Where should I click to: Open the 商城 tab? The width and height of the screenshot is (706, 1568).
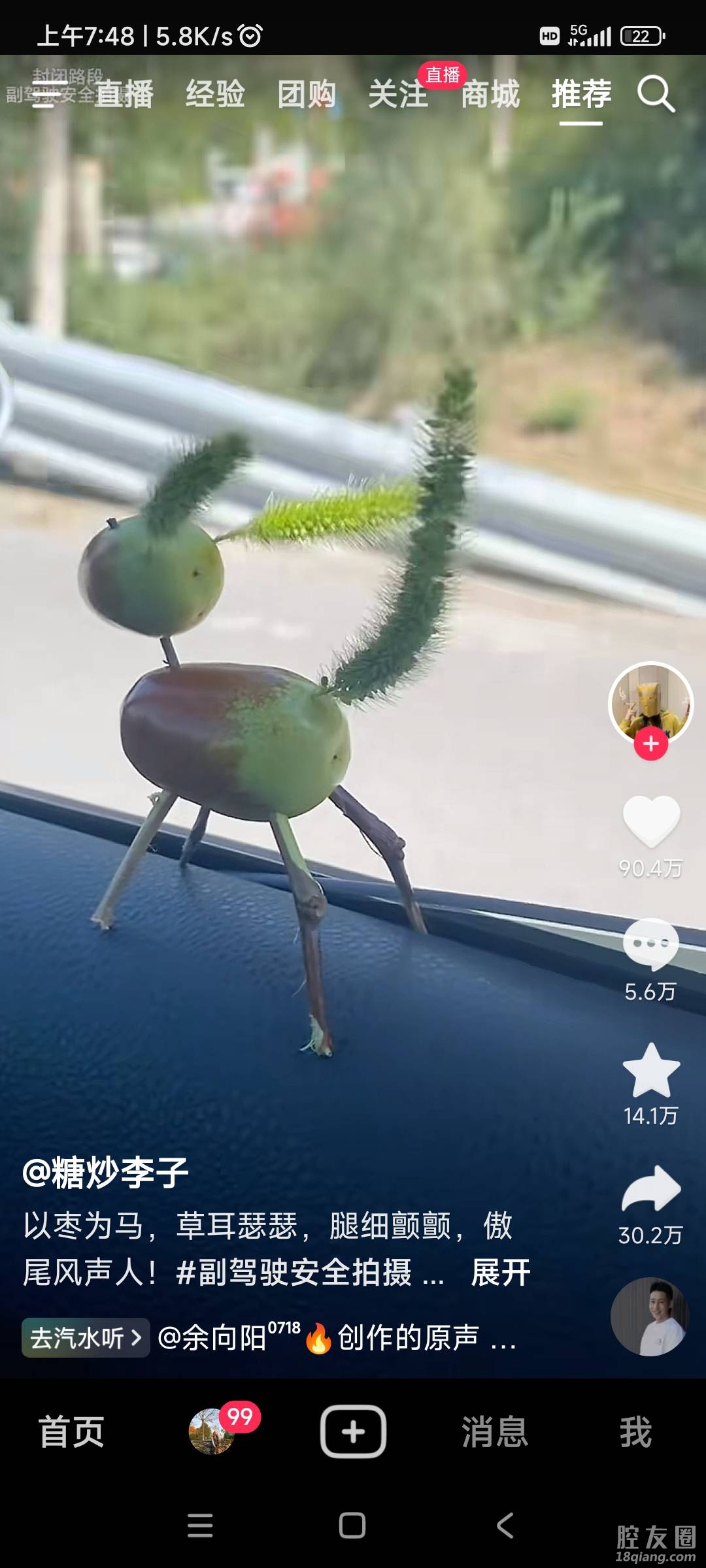[490, 94]
